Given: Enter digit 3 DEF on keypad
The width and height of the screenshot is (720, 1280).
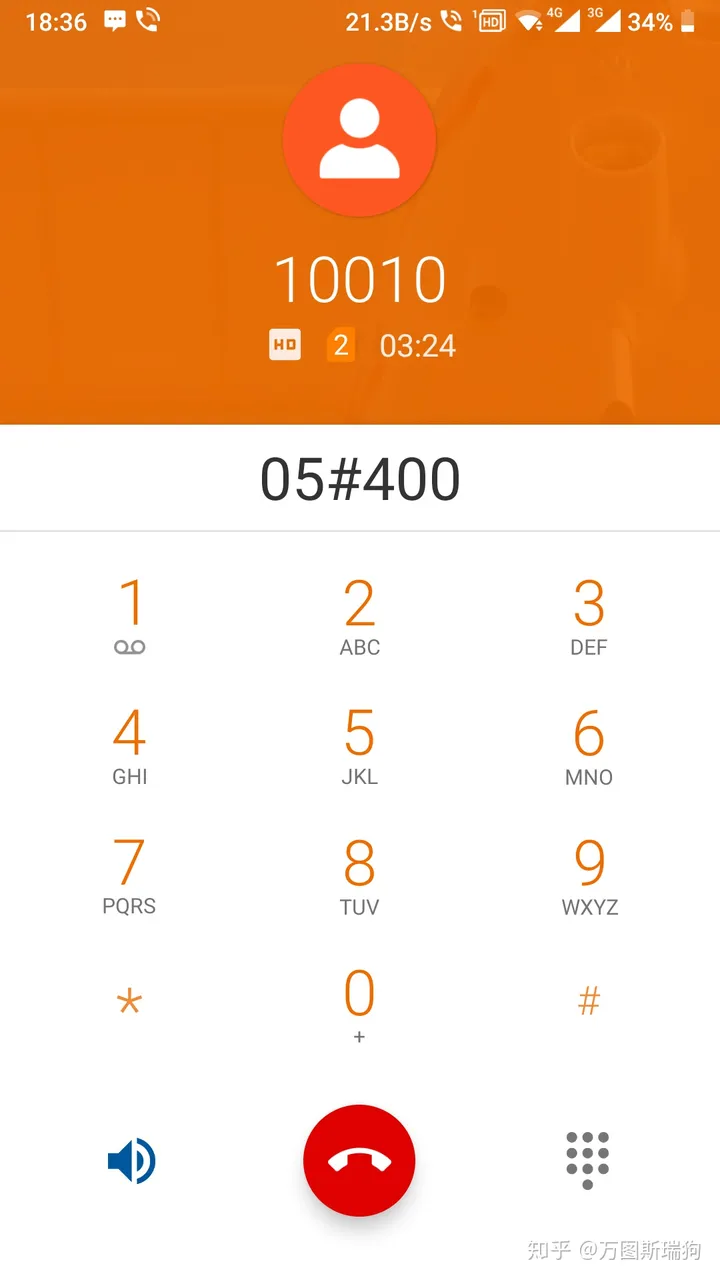Looking at the screenshot, I should [x=589, y=615].
